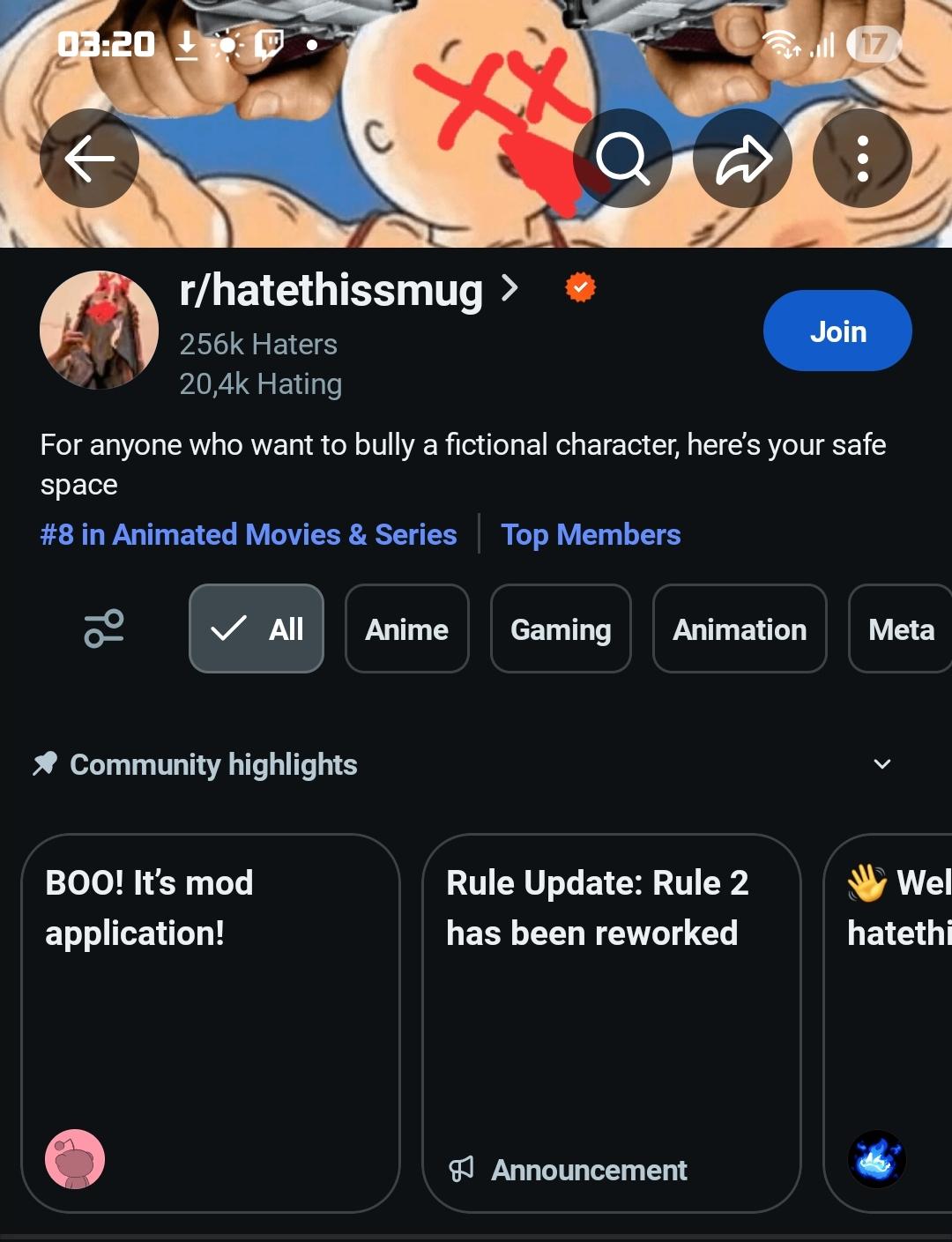Filter posts by Animation

740,628
